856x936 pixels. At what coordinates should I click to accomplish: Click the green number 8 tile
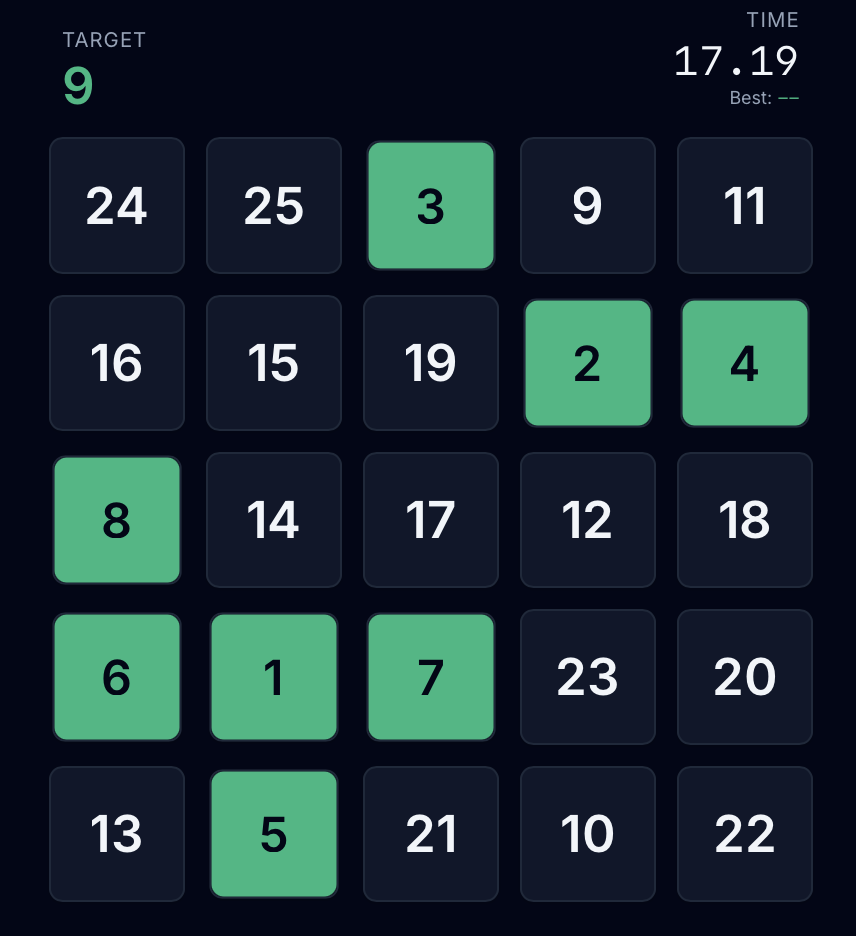coord(117,520)
